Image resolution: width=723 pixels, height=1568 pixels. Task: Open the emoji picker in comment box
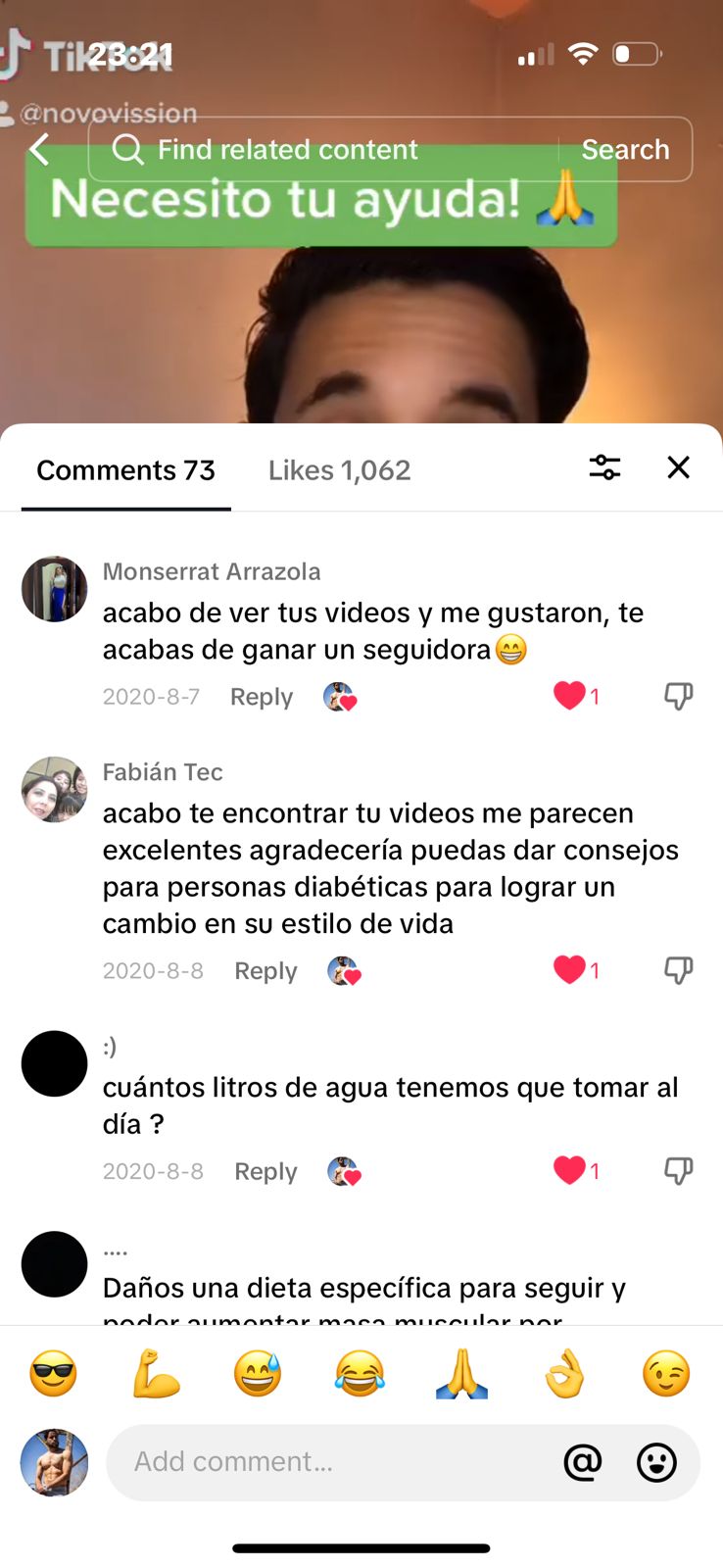click(656, 1462)
